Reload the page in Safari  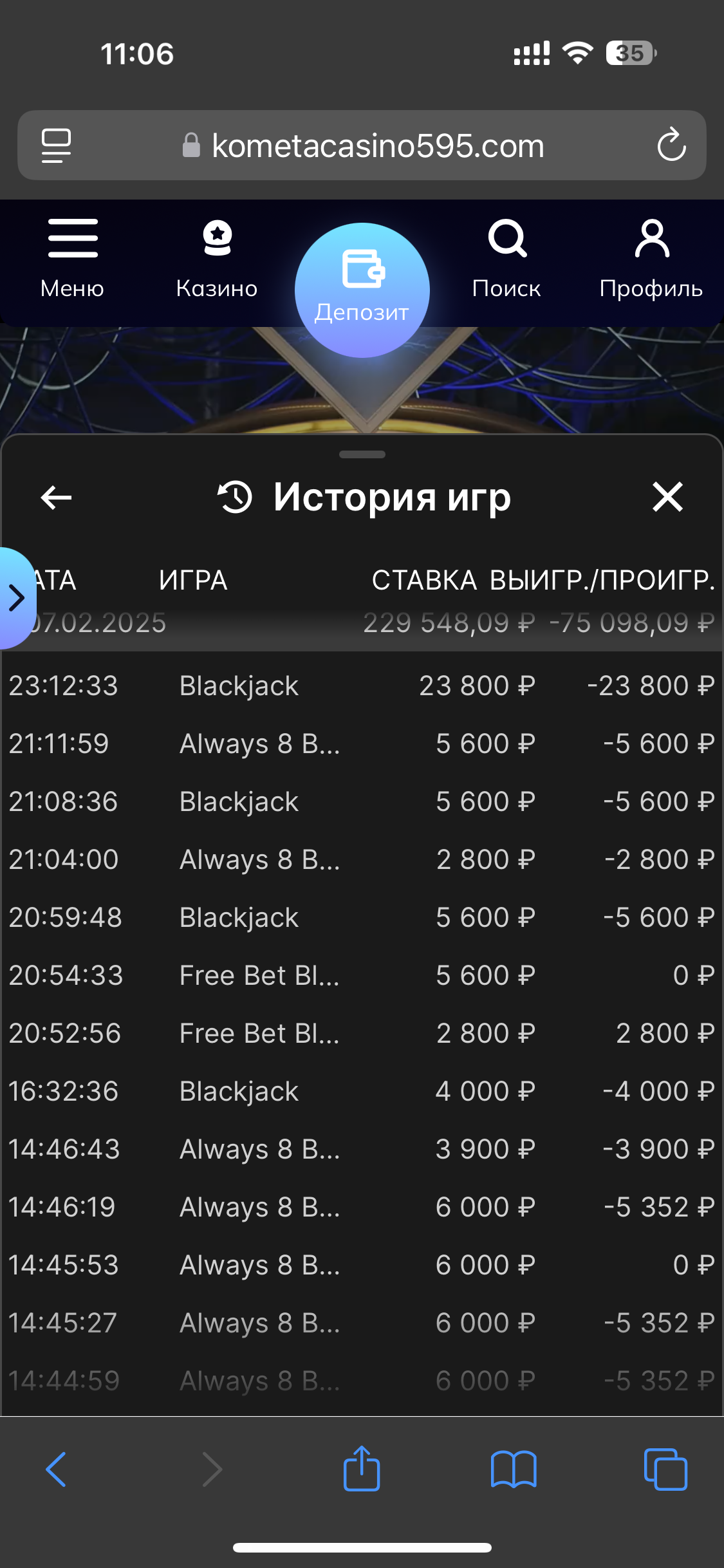point(671,145)
